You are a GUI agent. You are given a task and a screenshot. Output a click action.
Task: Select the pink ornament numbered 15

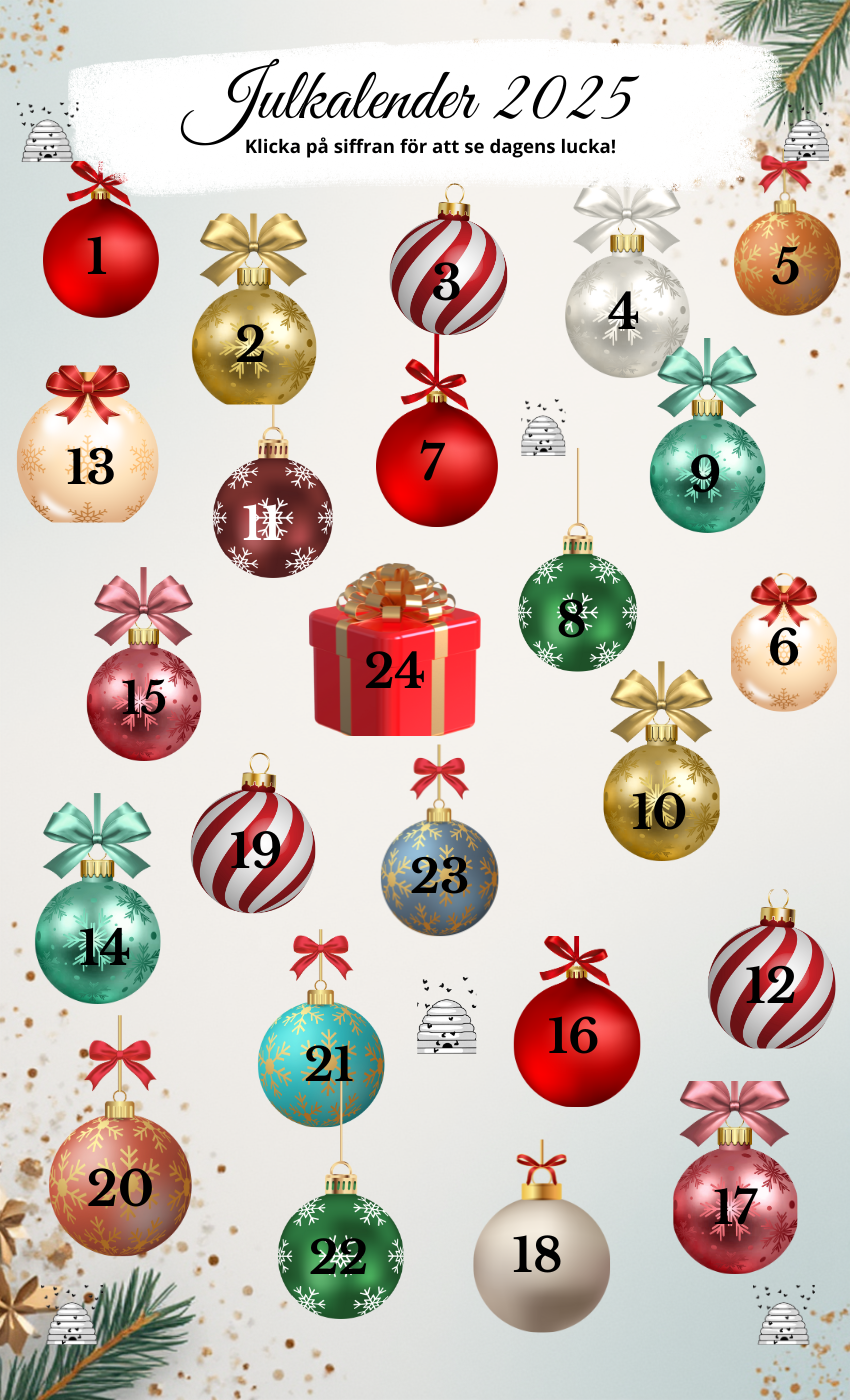pyautogui.click(x=143, y=698)
